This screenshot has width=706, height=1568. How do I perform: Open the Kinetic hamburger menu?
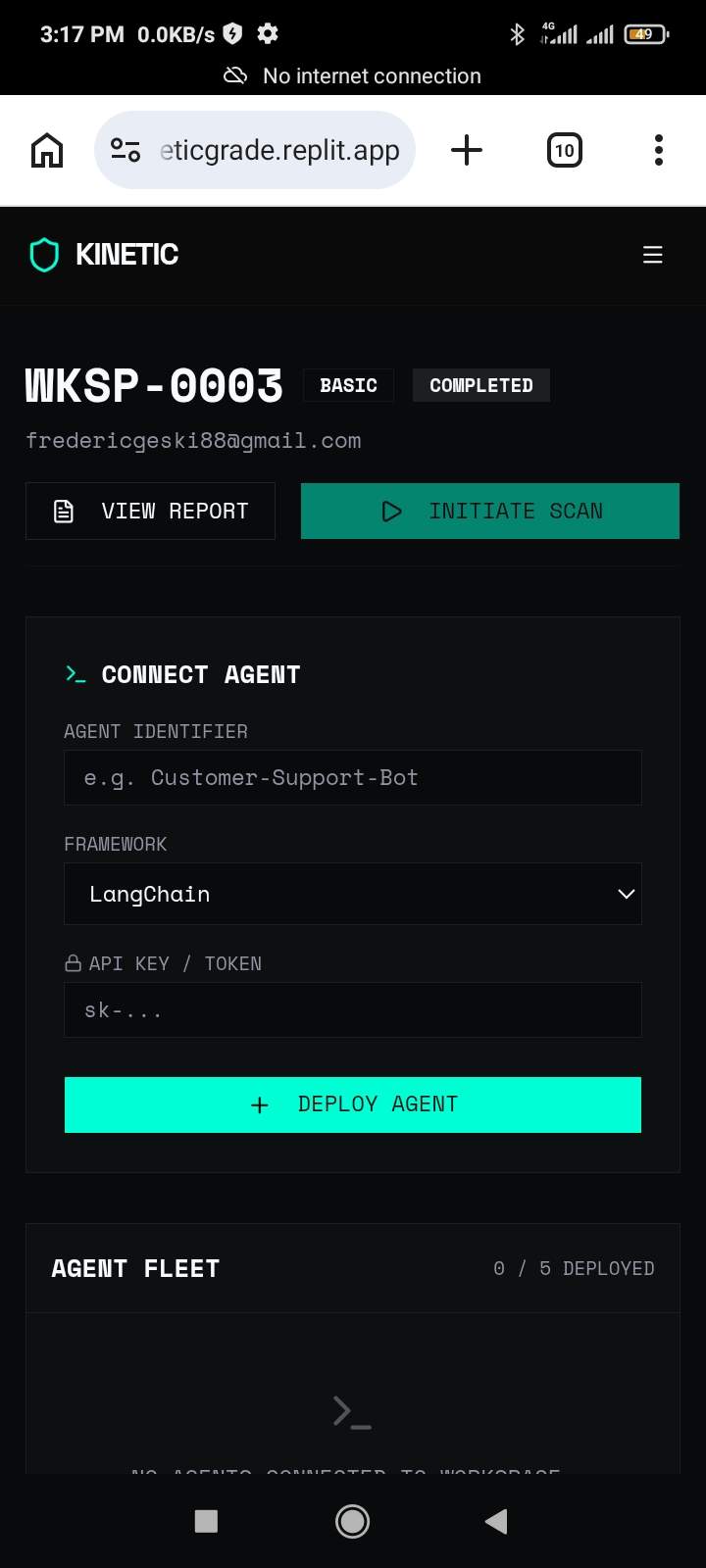pyautogui.click(x=652, y=255)
